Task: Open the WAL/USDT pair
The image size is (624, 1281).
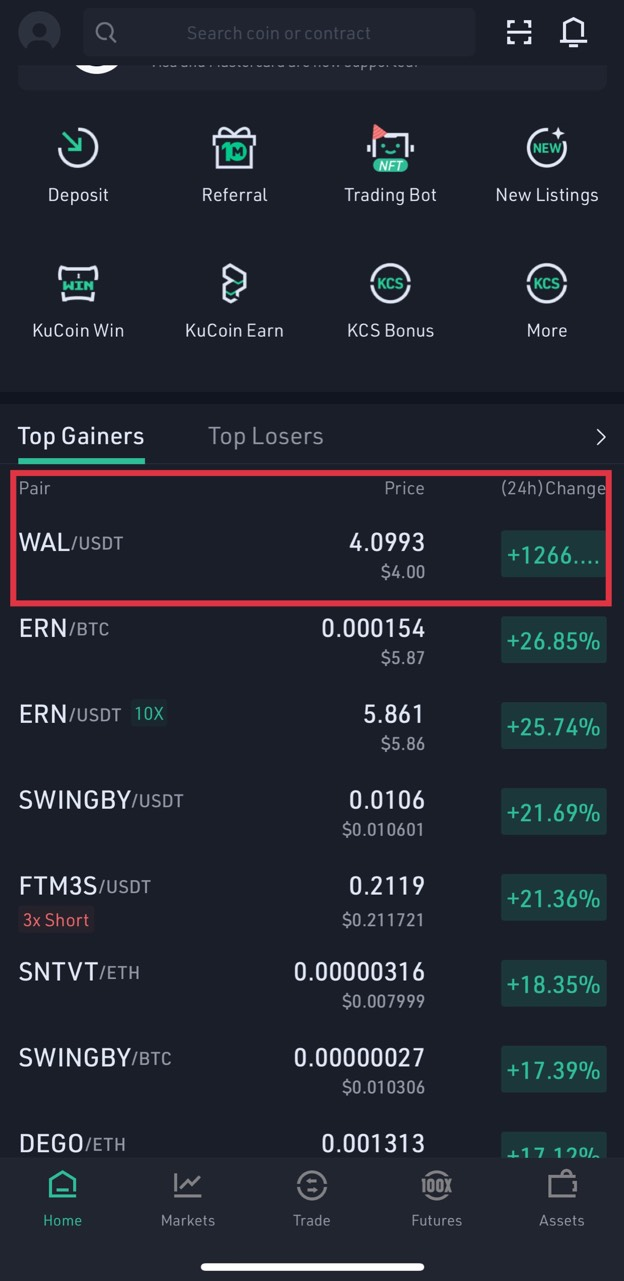Action: click(x=311, y=555)
